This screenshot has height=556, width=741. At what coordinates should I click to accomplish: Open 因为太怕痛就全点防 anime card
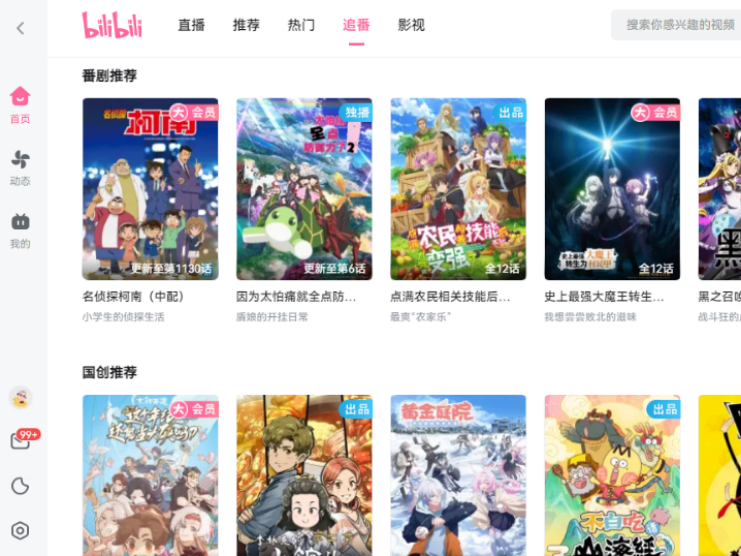point(304,189)
